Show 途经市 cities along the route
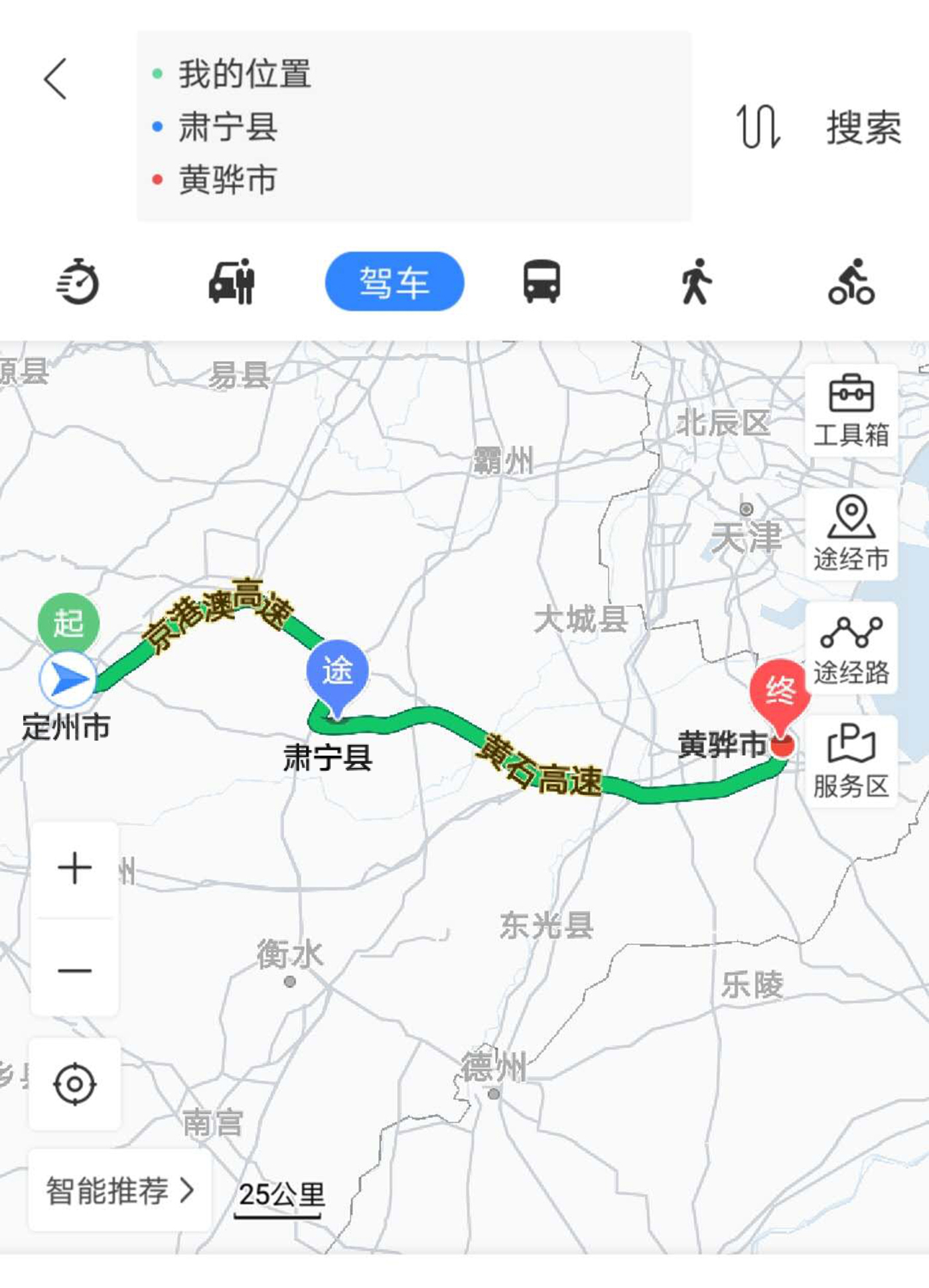This screenshot has height=1288, width=929. tap(851, 534)
